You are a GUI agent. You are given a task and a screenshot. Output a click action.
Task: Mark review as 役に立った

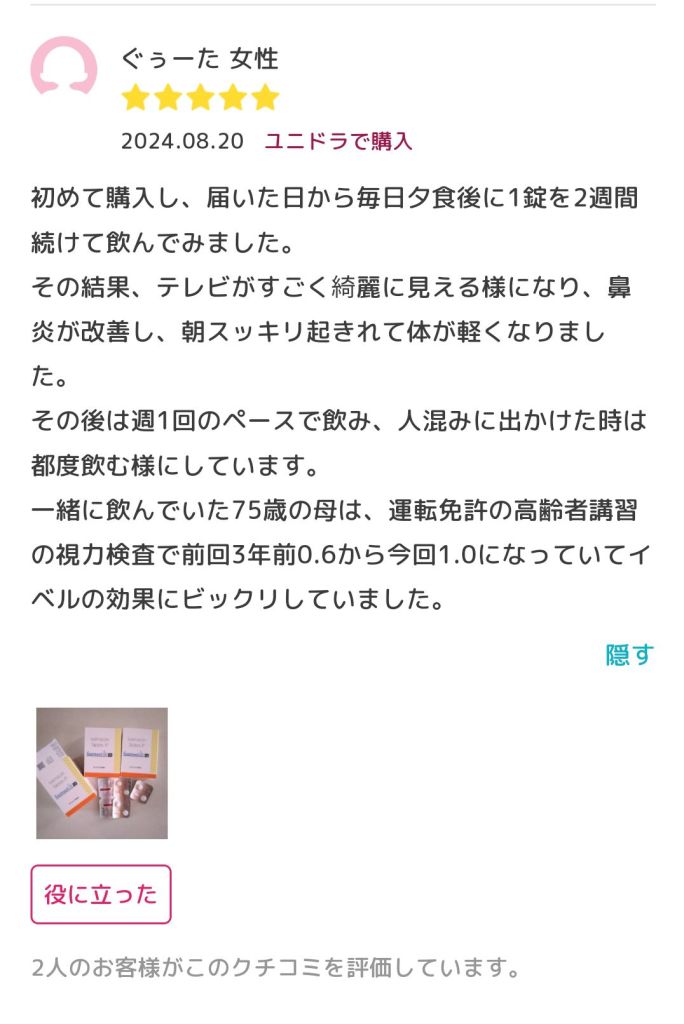coord(101,894)
